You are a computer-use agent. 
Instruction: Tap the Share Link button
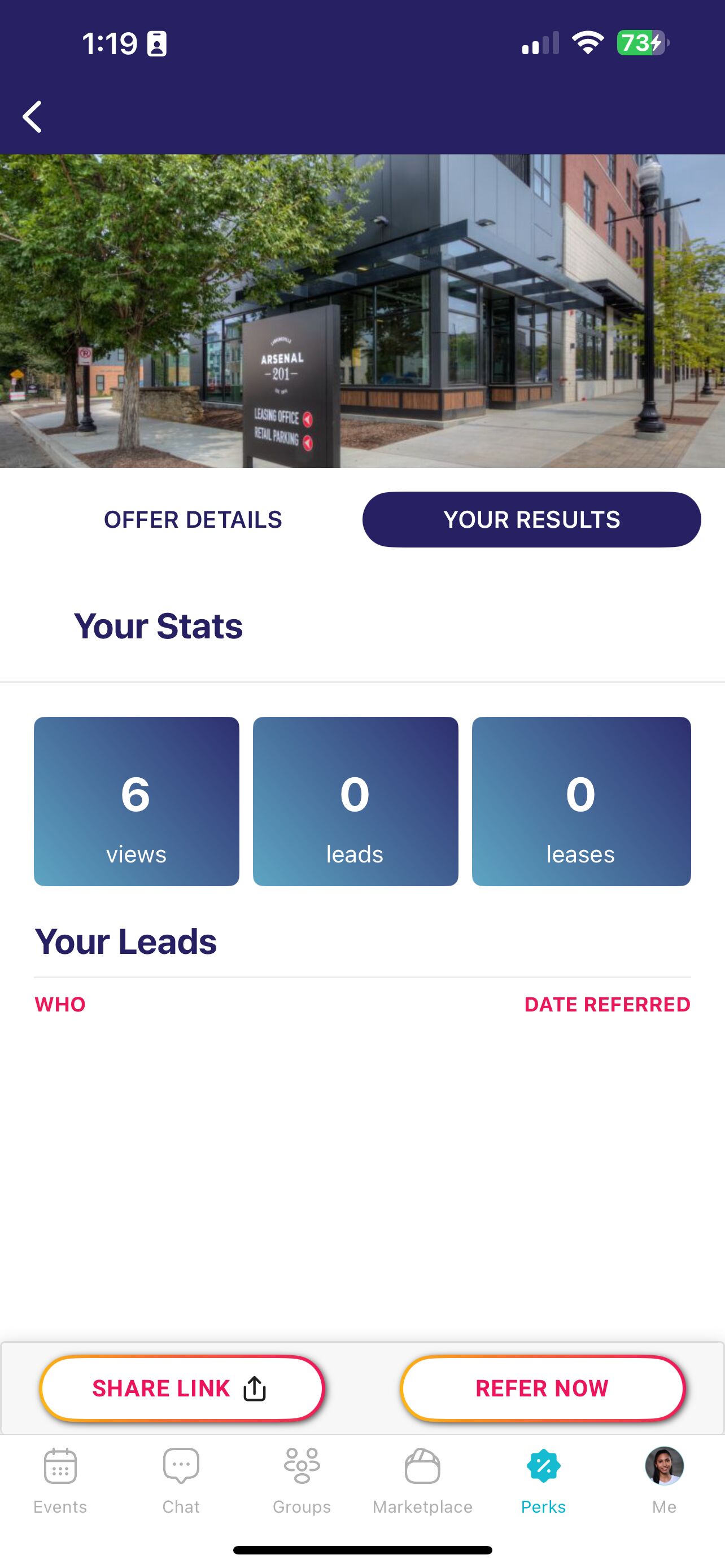[181, 1389]
